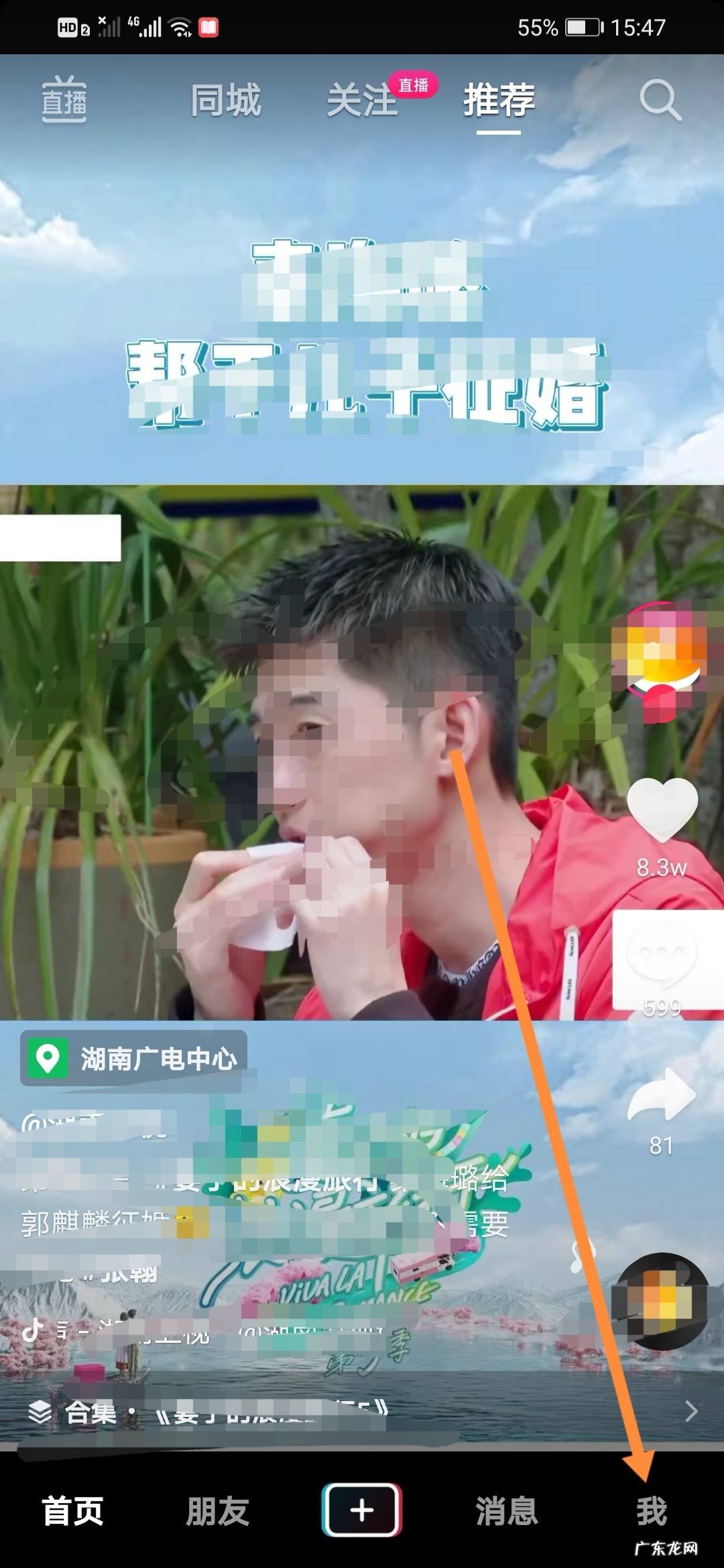Open the 我 profile tab
Viewport: 724px width, 1568px height.
[651, 1511]
